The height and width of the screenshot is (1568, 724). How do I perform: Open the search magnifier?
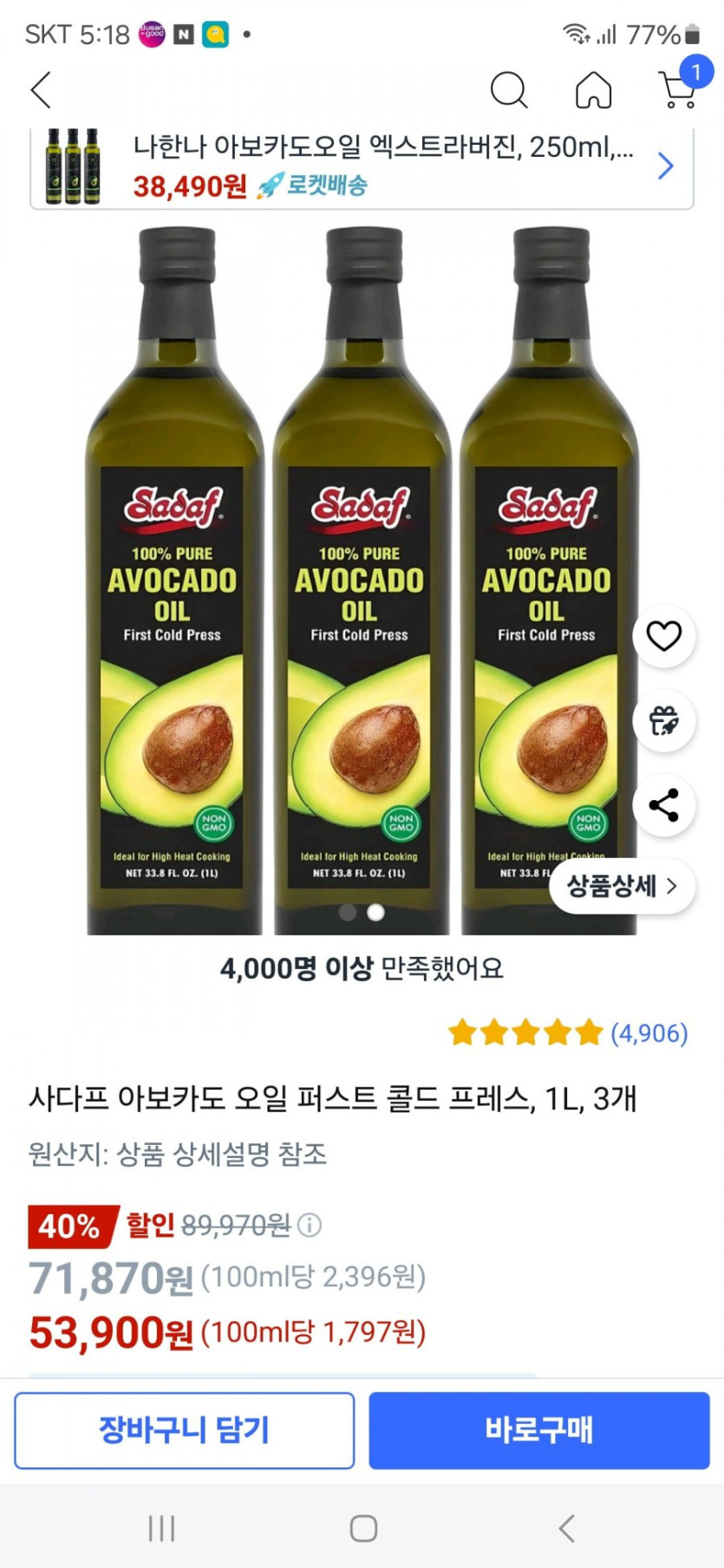[x=509, y=90]
